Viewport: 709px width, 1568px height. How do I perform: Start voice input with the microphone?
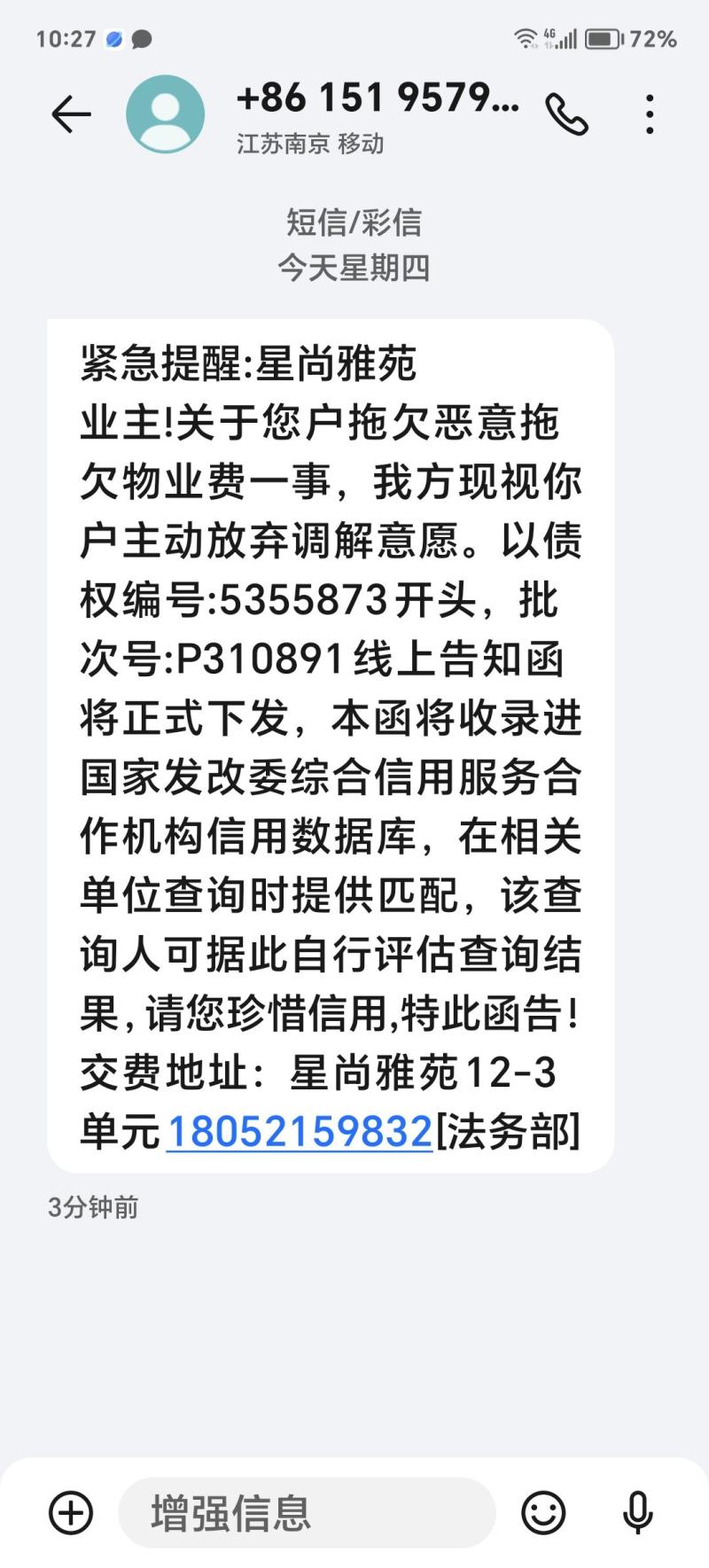click(x=638, y=1512)
